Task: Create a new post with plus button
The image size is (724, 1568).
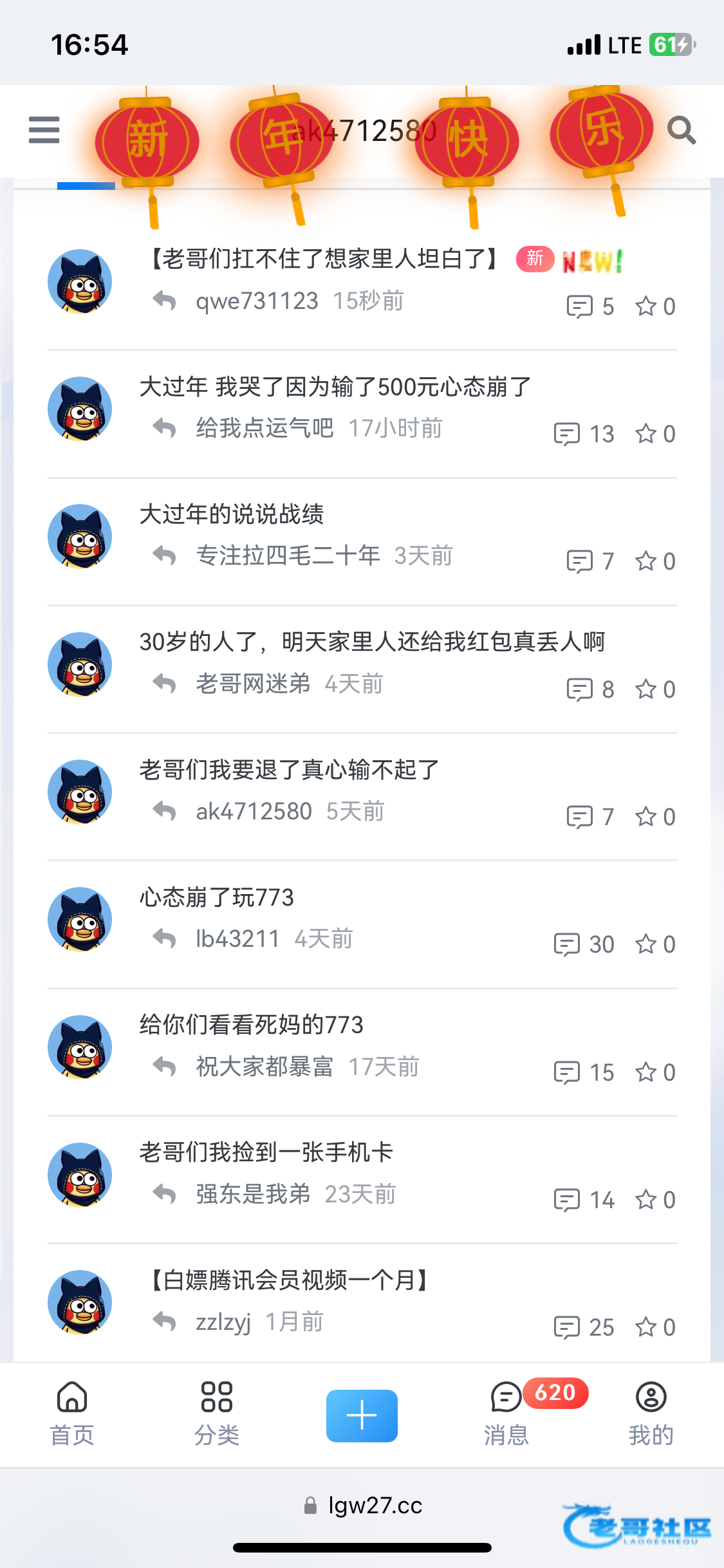Action: pos(362,1415)
